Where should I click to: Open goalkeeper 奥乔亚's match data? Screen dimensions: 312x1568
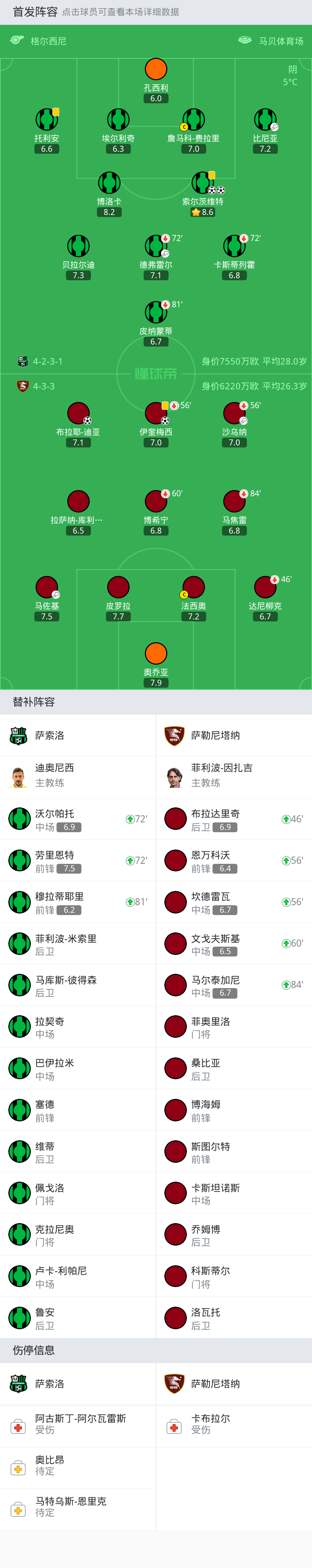click(x=156, y=654)
